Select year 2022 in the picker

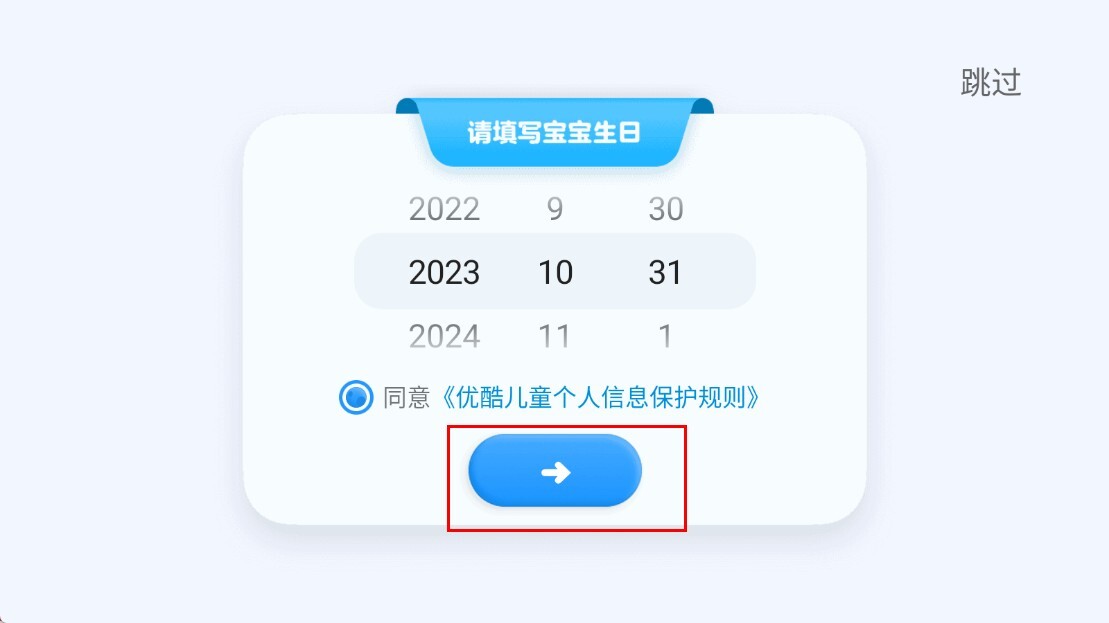(444, 209)
